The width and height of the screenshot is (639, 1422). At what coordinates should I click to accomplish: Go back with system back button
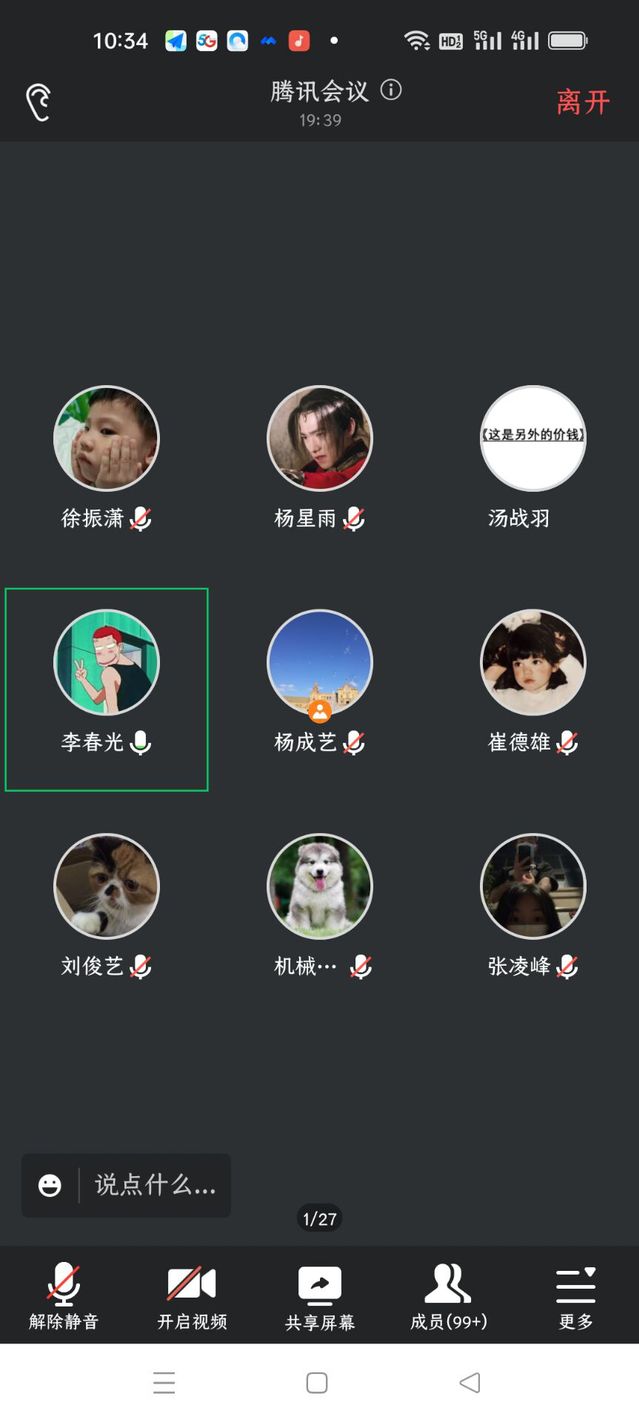[469, 1382]
